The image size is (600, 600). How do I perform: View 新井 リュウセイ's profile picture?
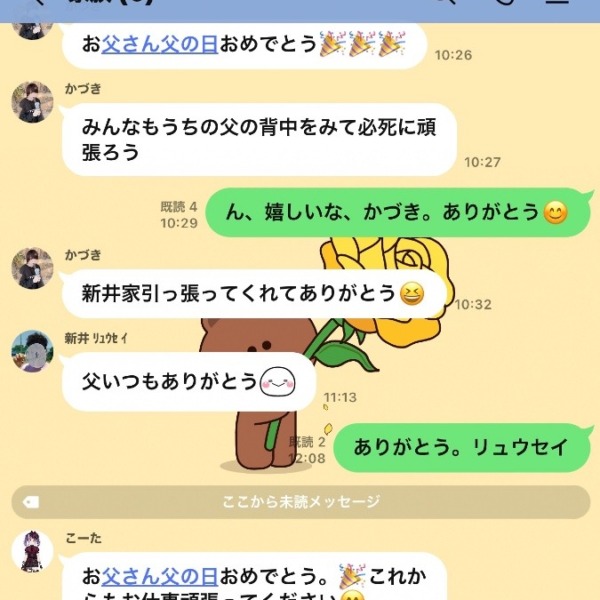pos(32,351)
